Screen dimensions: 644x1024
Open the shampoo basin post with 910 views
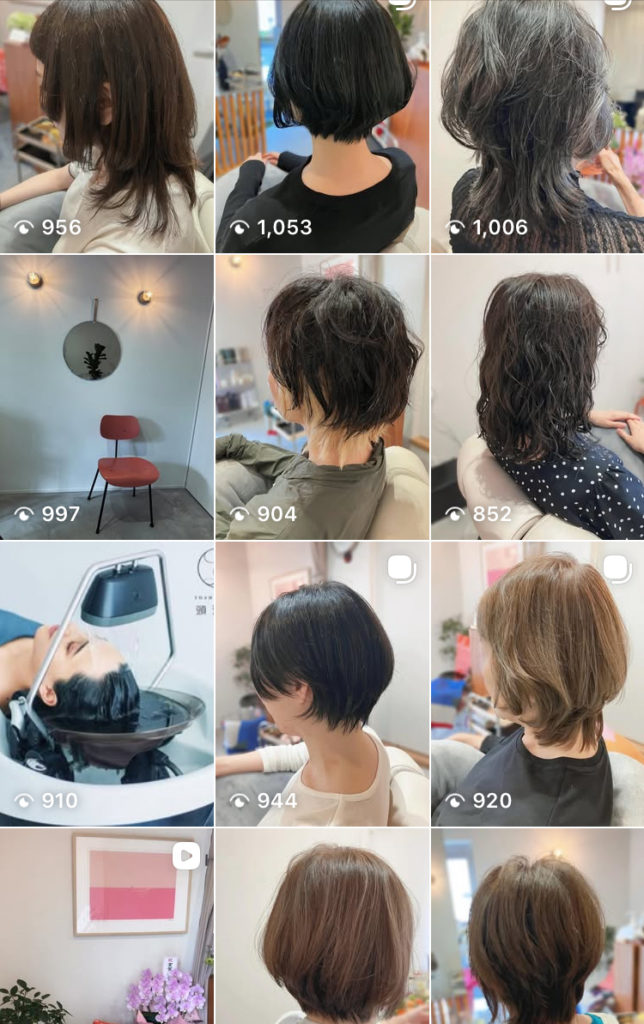[x=106, y=684]
